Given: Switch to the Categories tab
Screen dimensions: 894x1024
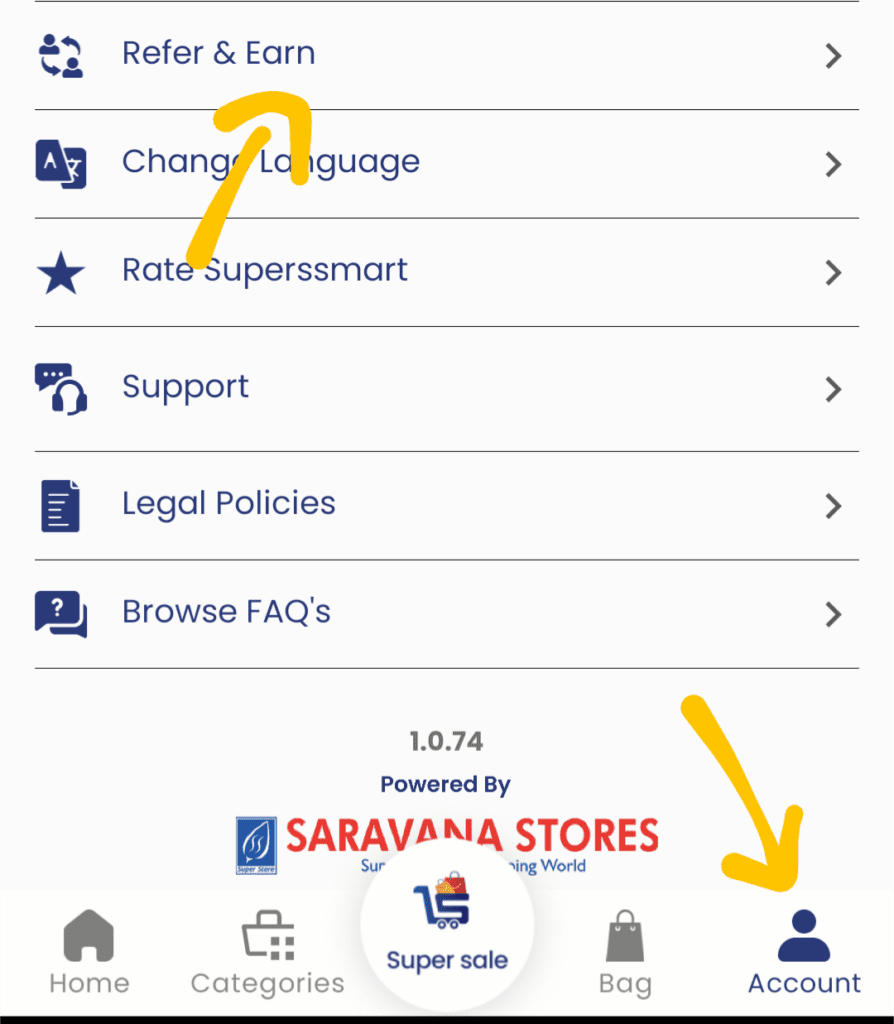Looking at the screenshot, I should tap(266, 950).
